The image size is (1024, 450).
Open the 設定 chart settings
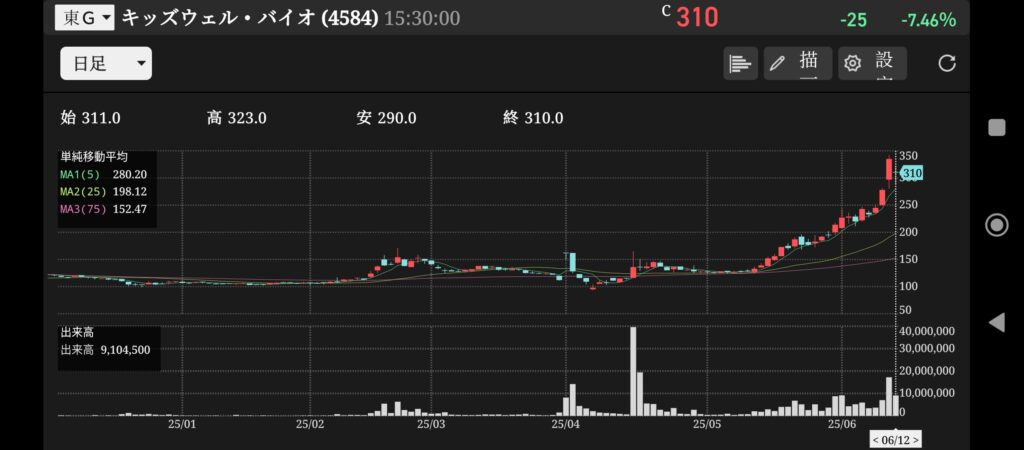(x=872, y=64)
